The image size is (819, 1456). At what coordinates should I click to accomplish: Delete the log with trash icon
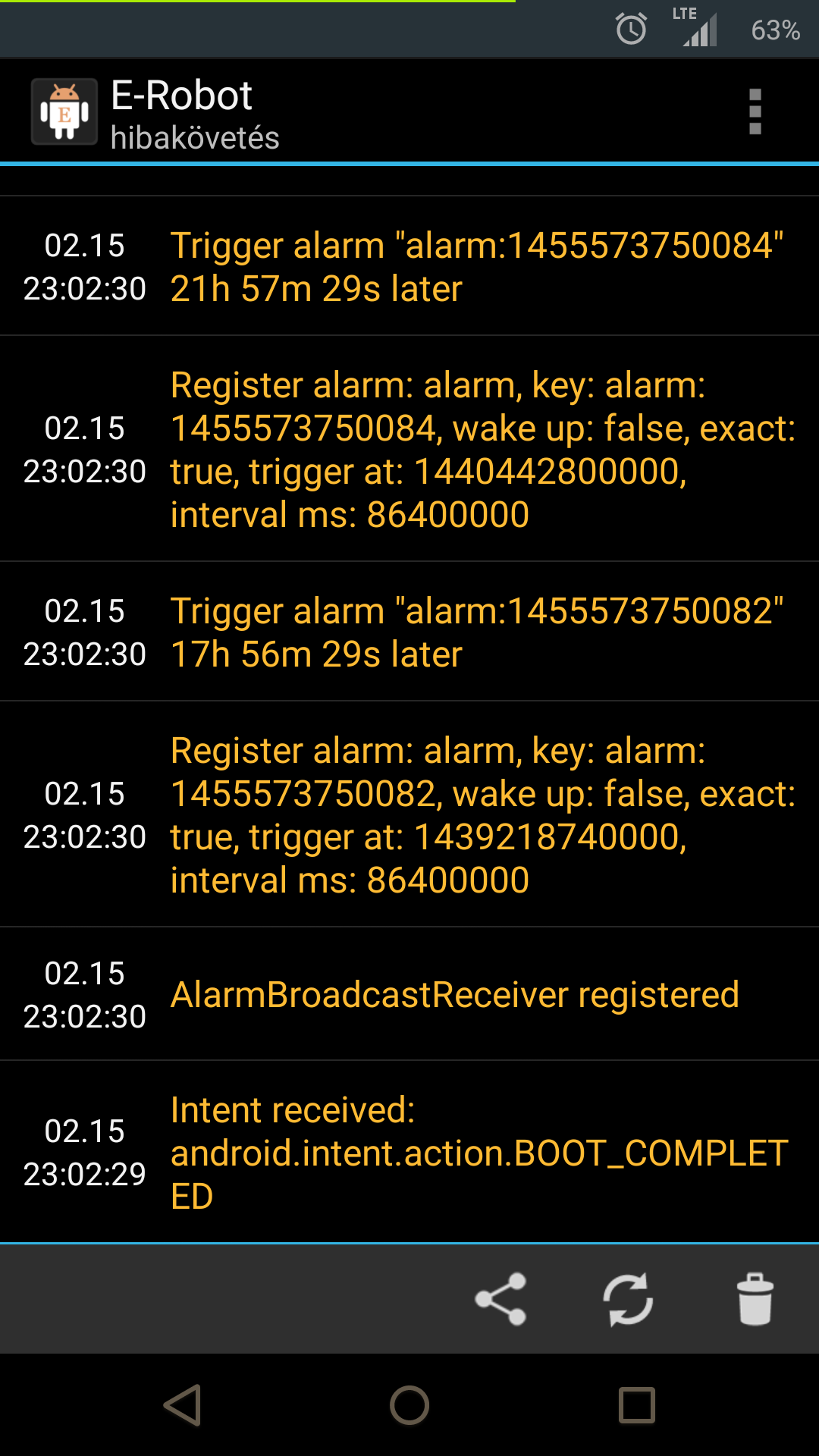click(x=755, y=1299)
